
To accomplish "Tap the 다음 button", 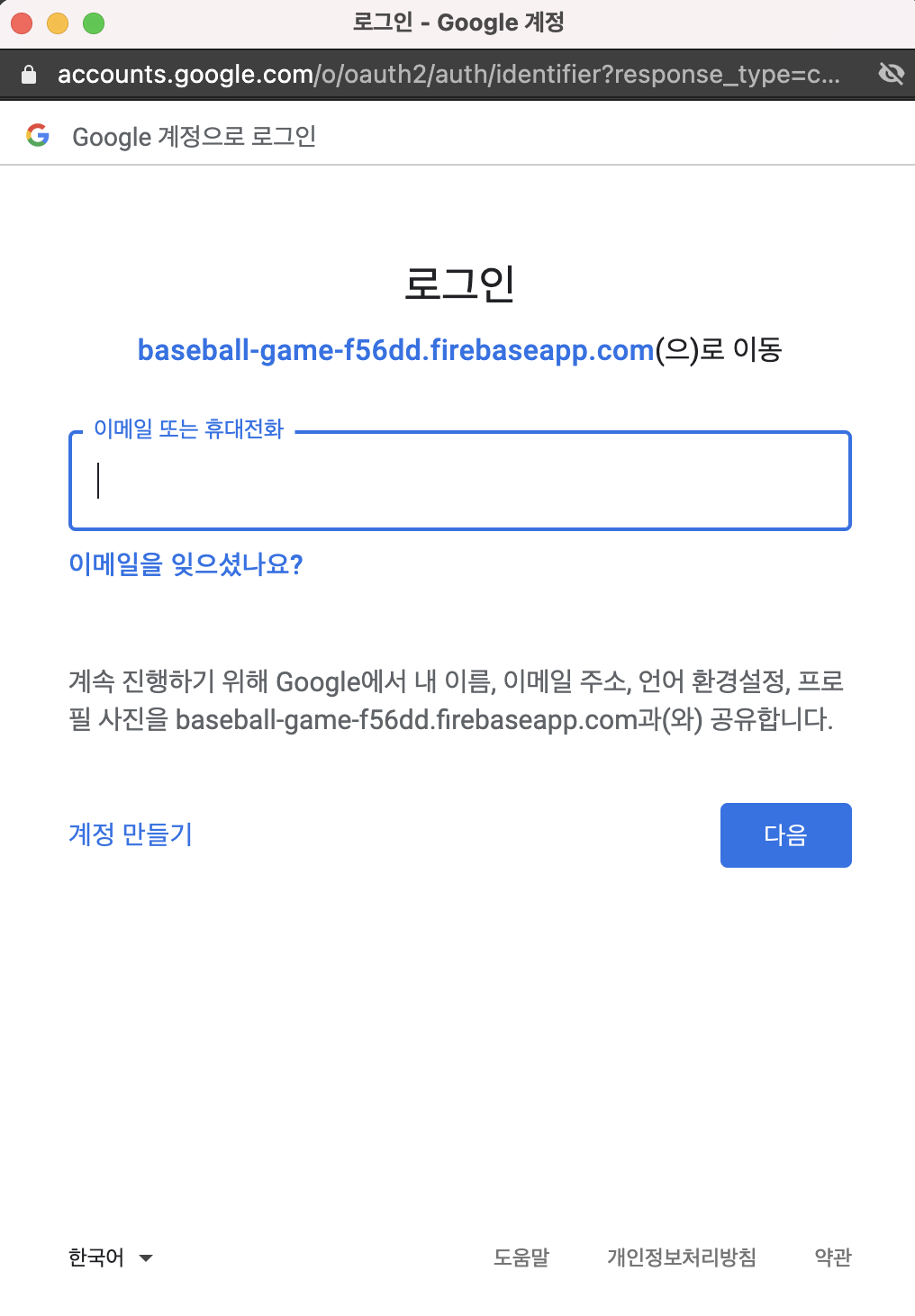I will click(785, 835).
